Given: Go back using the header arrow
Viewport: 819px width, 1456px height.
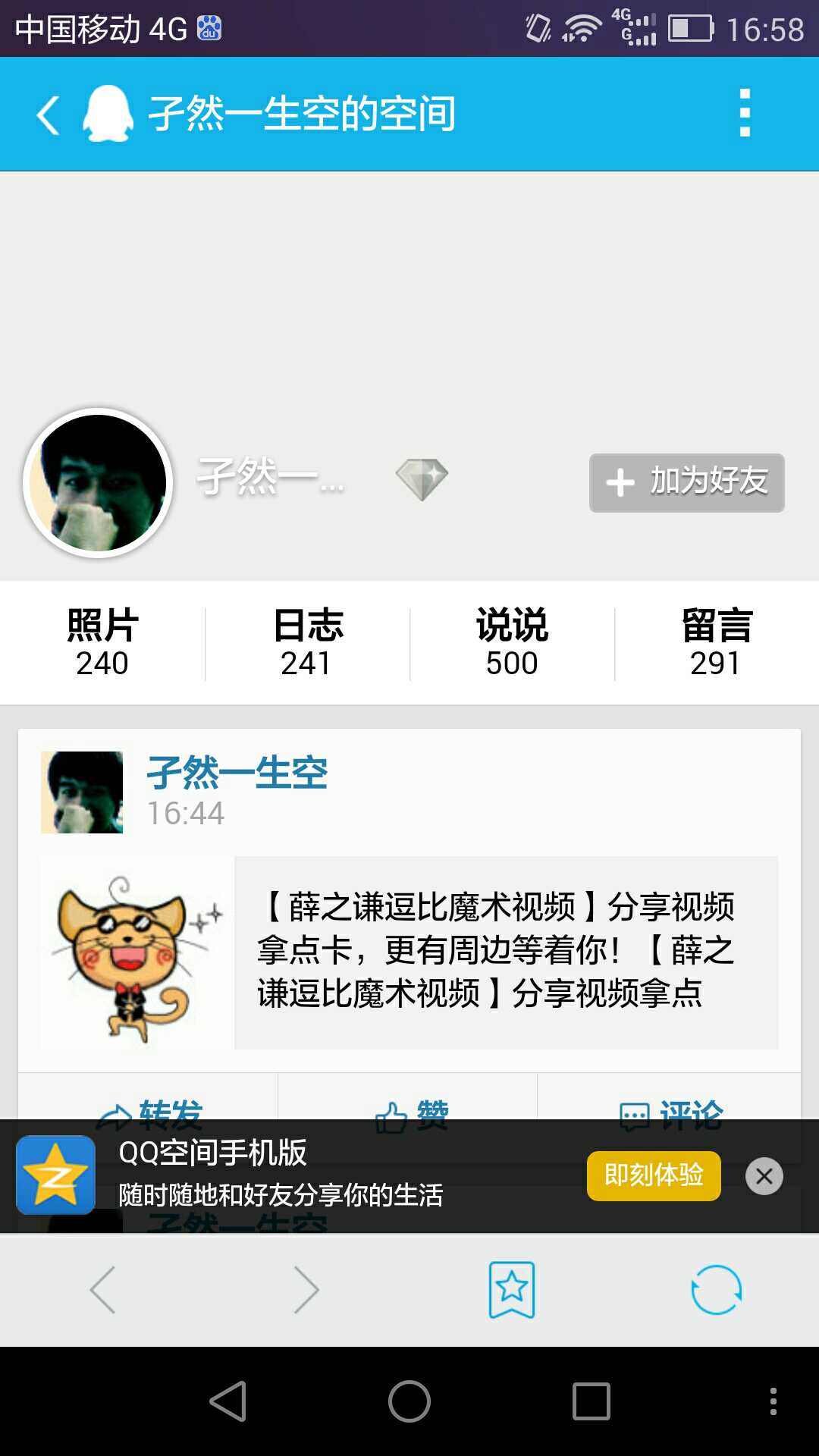Looking at the screenshot, I should [49, 115].
